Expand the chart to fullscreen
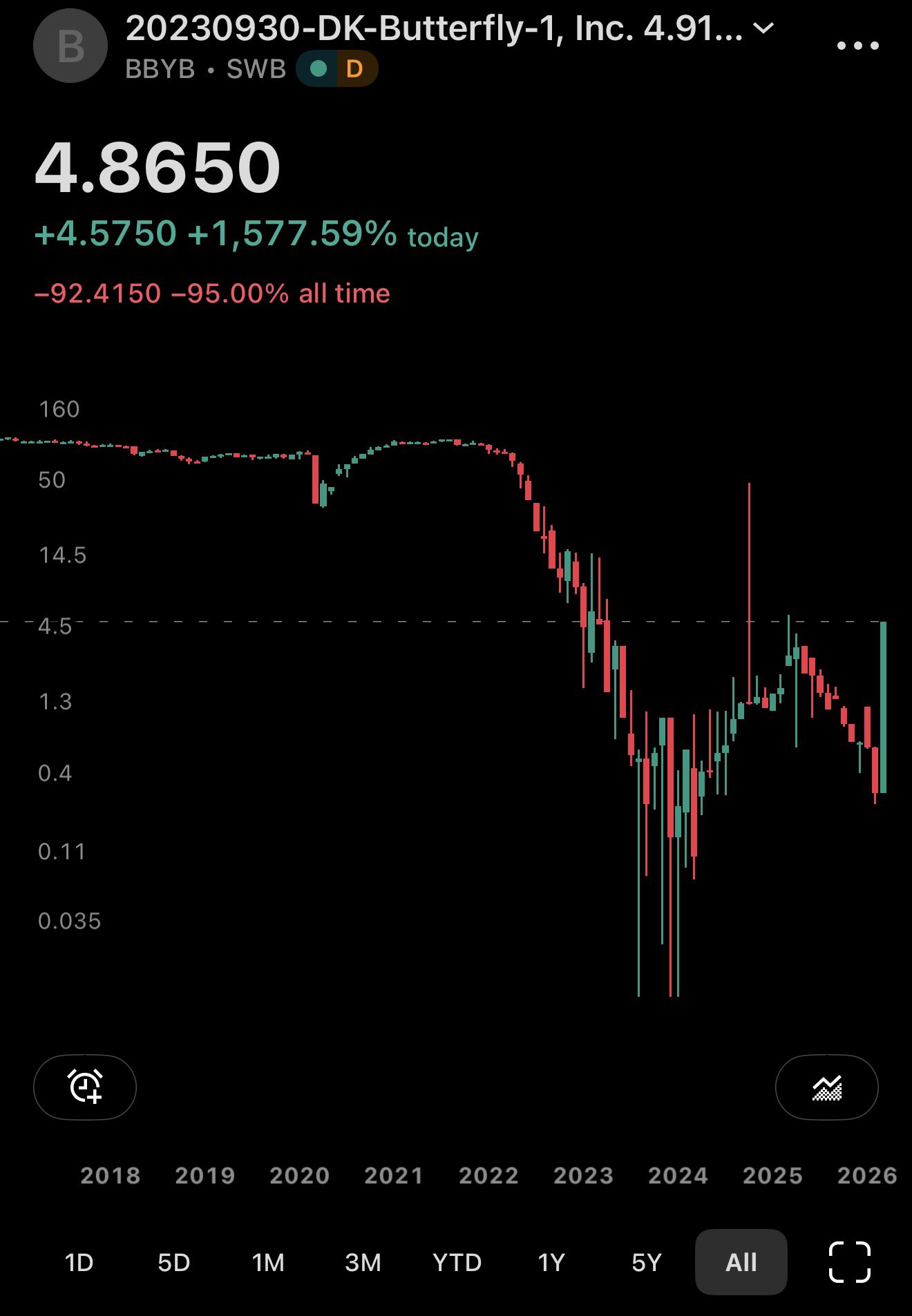Screen dimensions: 912x1316 coord(849,1262)
